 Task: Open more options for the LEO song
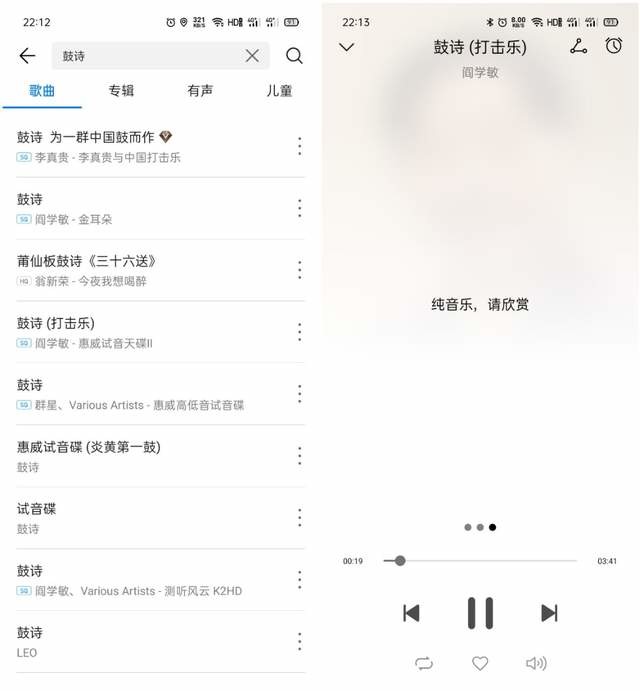pyautogui.click(x=299, y=641)
